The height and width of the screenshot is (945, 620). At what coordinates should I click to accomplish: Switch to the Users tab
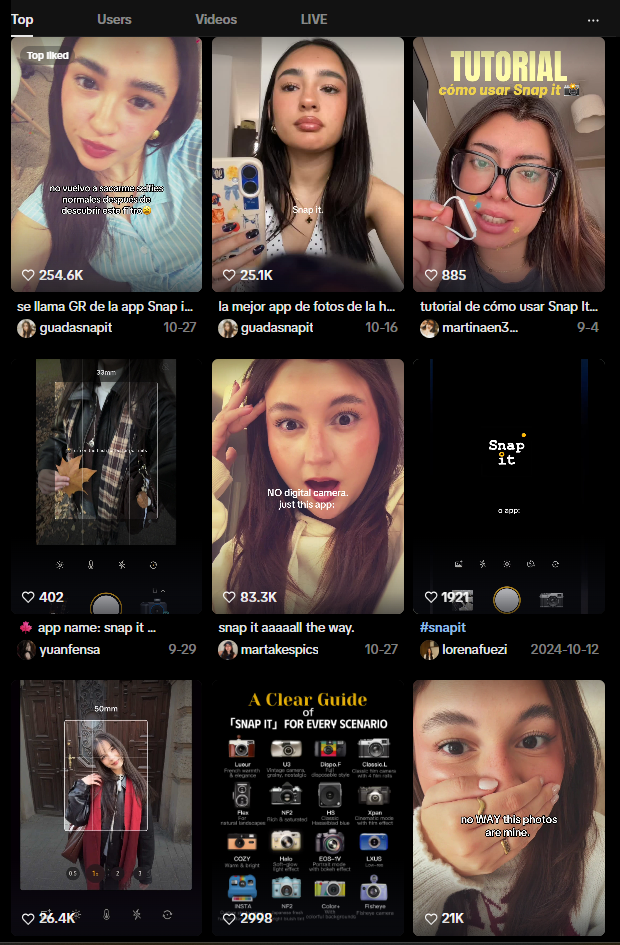(x=114, y=19)
